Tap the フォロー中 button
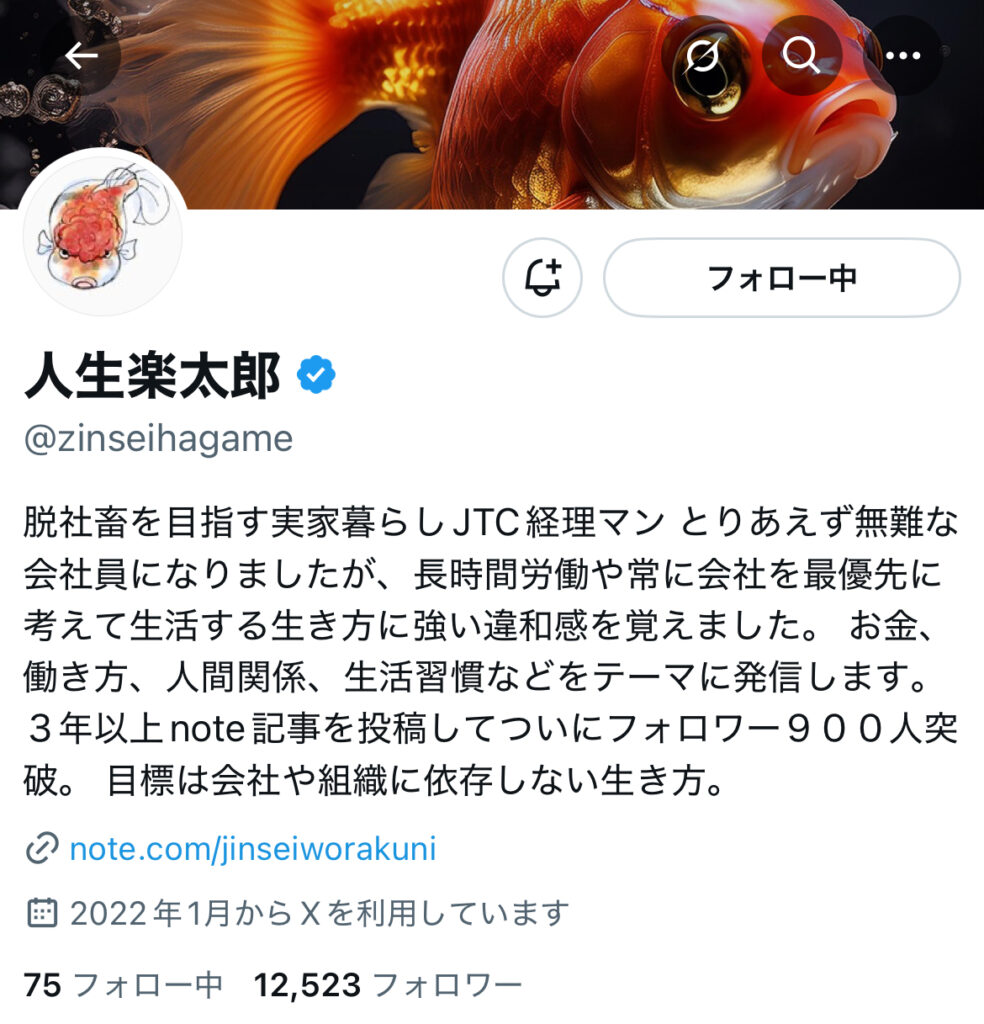The image size is (984, 1024). coord(782,277)
